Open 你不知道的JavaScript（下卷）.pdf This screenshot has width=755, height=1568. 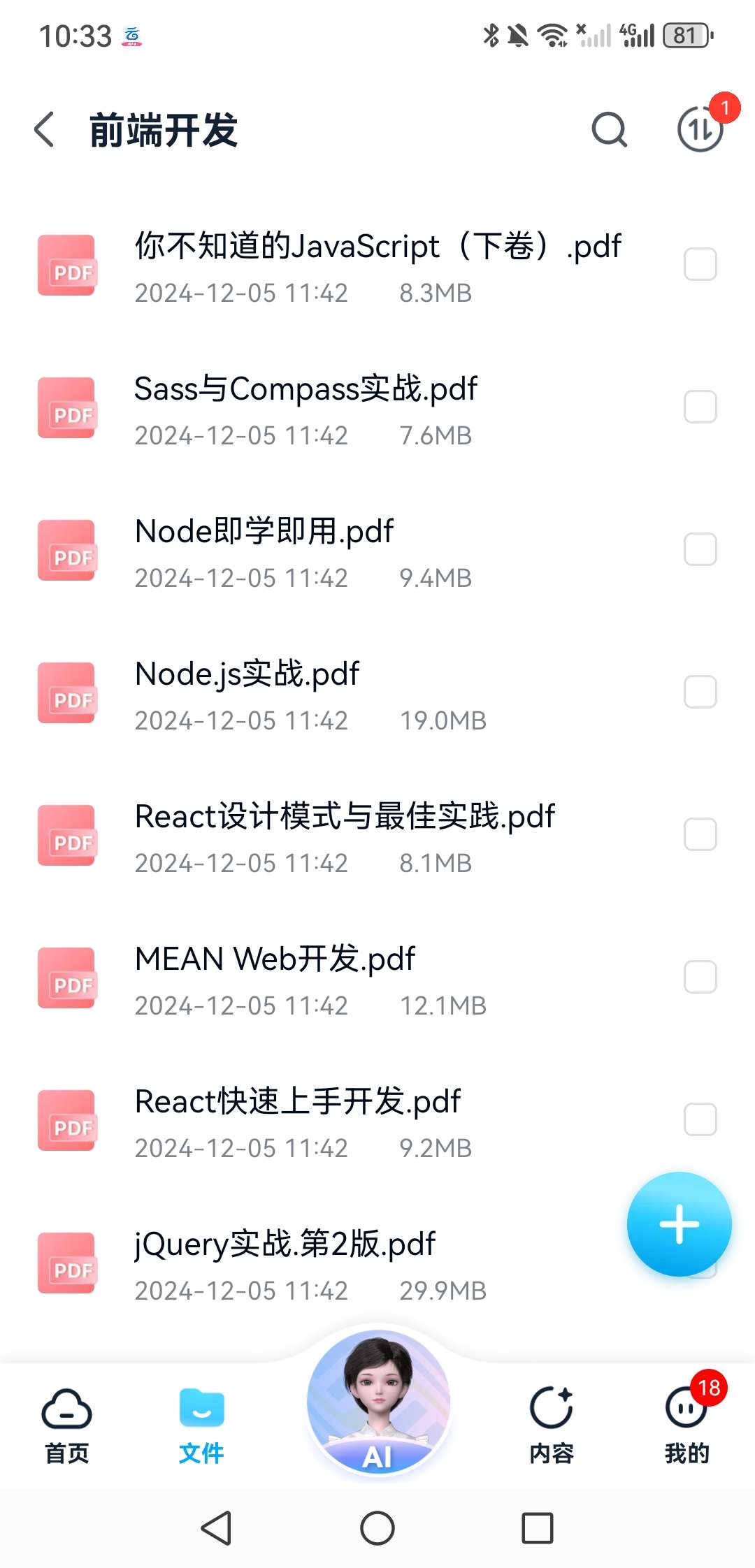point(377,246)
